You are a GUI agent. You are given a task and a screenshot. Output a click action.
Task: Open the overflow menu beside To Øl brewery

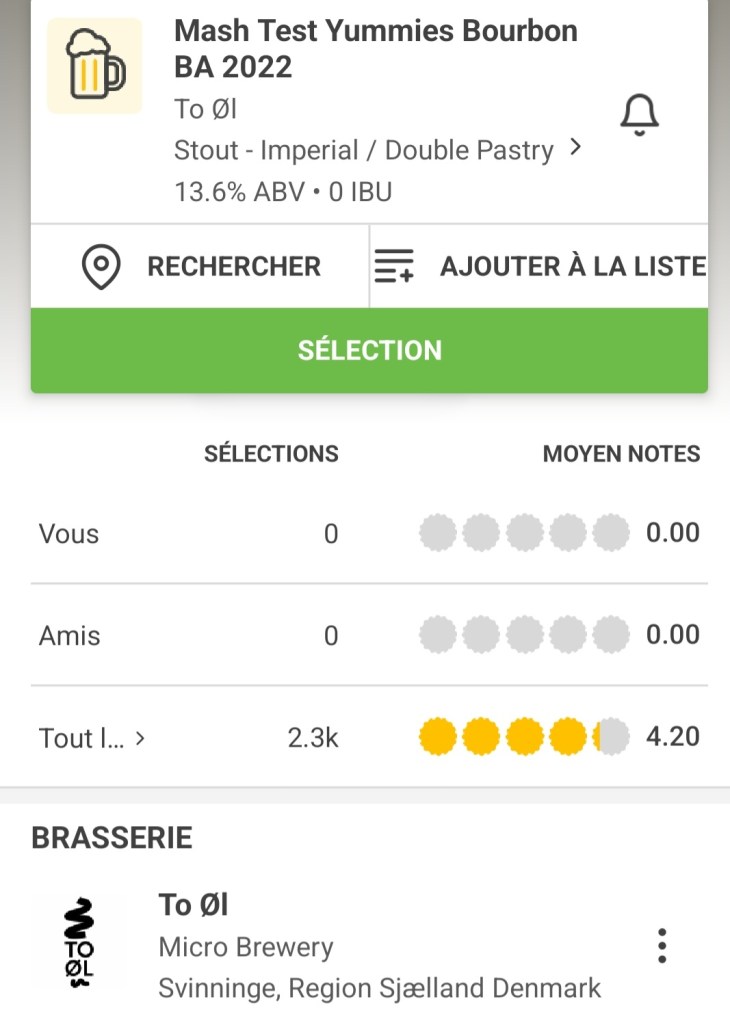[x=661, y=946]
